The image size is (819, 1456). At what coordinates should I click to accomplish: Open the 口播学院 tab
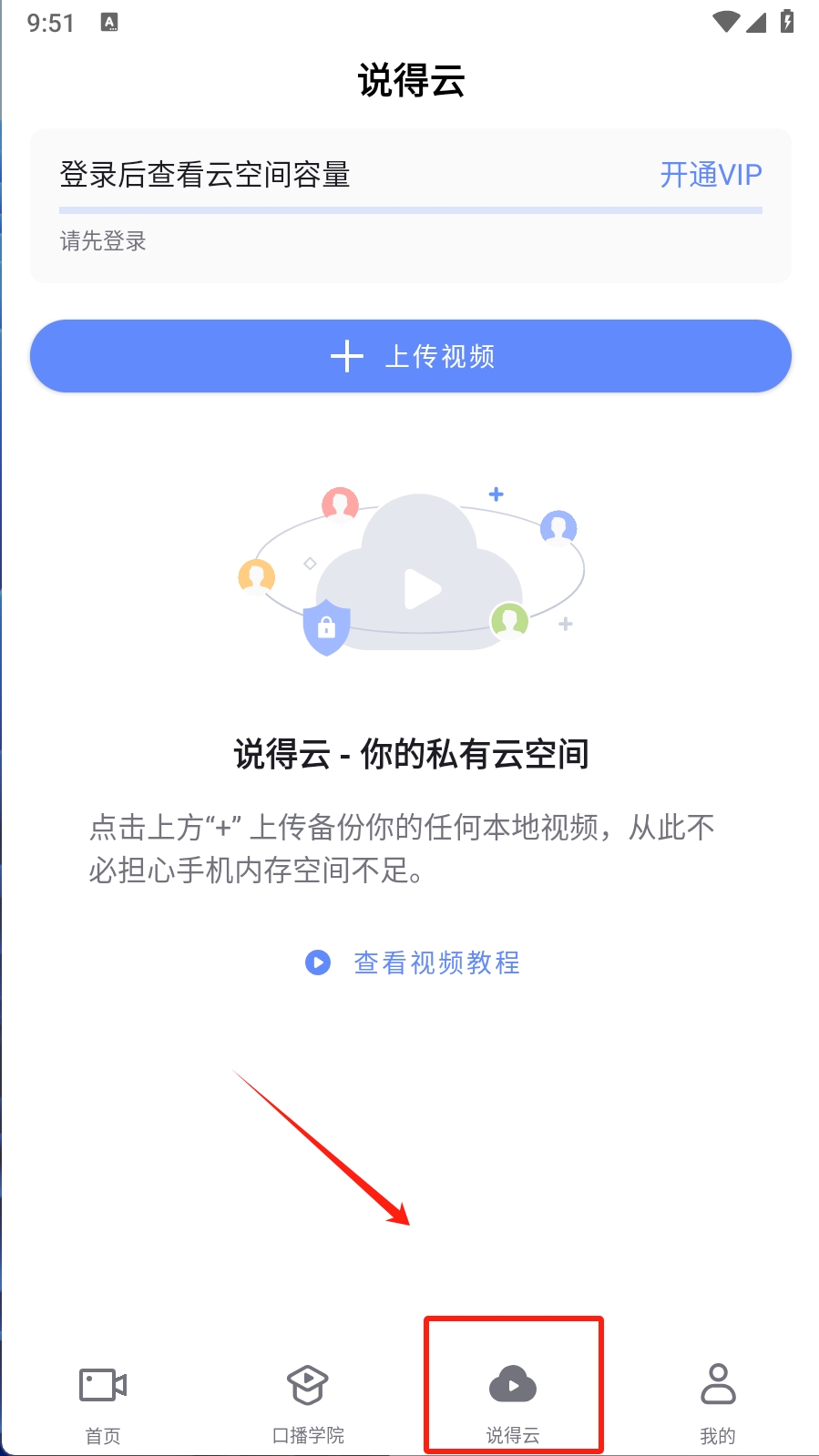coord(308,1400)
